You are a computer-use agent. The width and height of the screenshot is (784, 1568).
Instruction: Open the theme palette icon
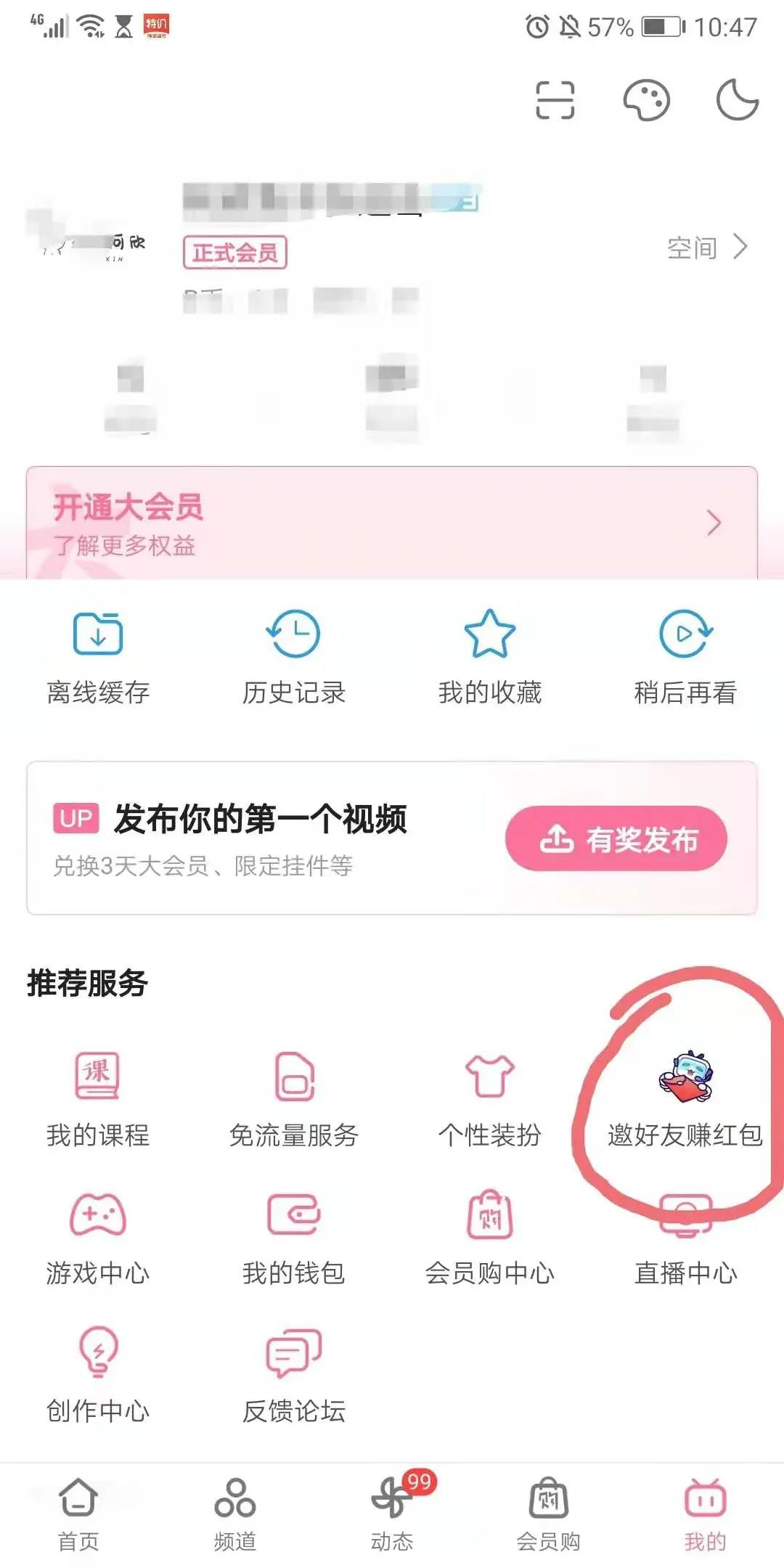pyautogui.click(x=646, y=99)
